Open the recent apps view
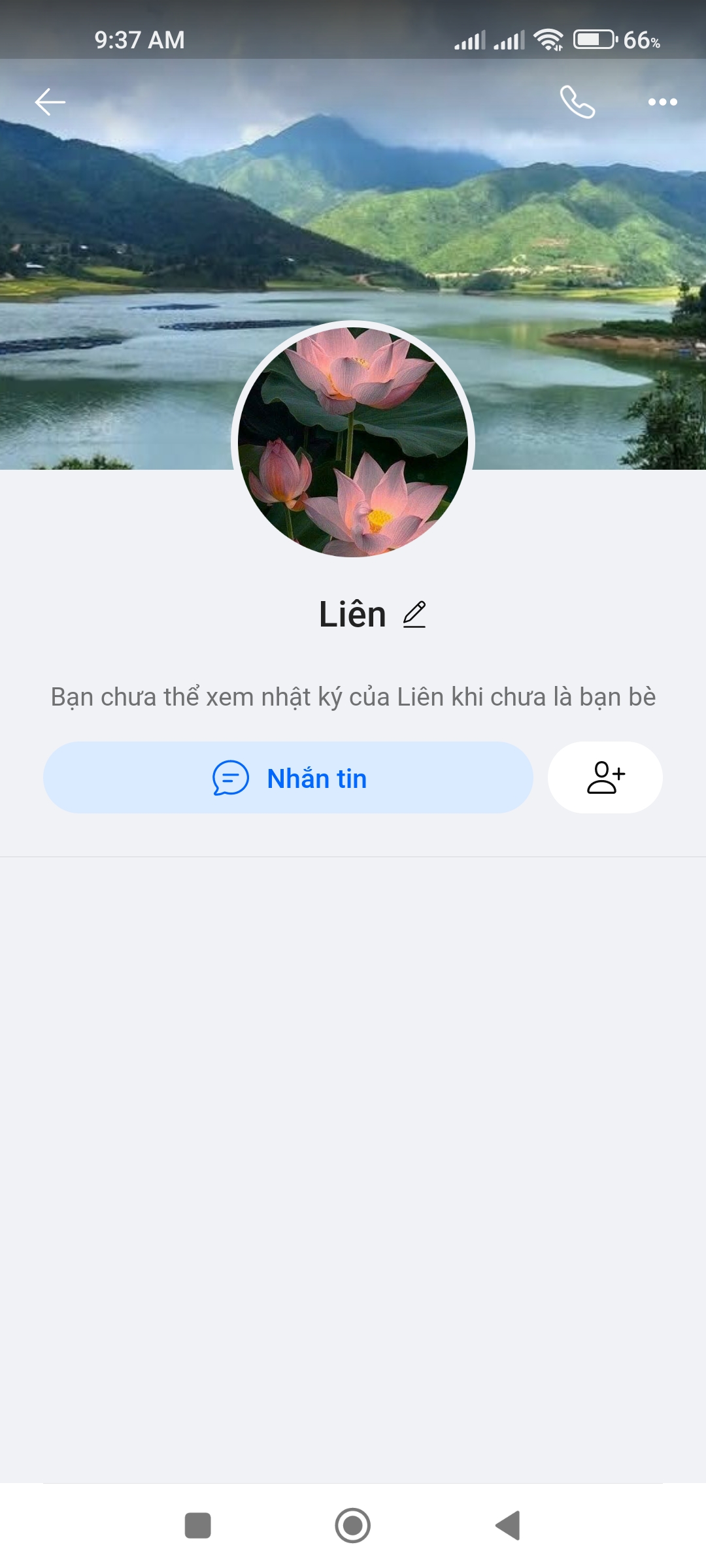 click(198, 1526)
